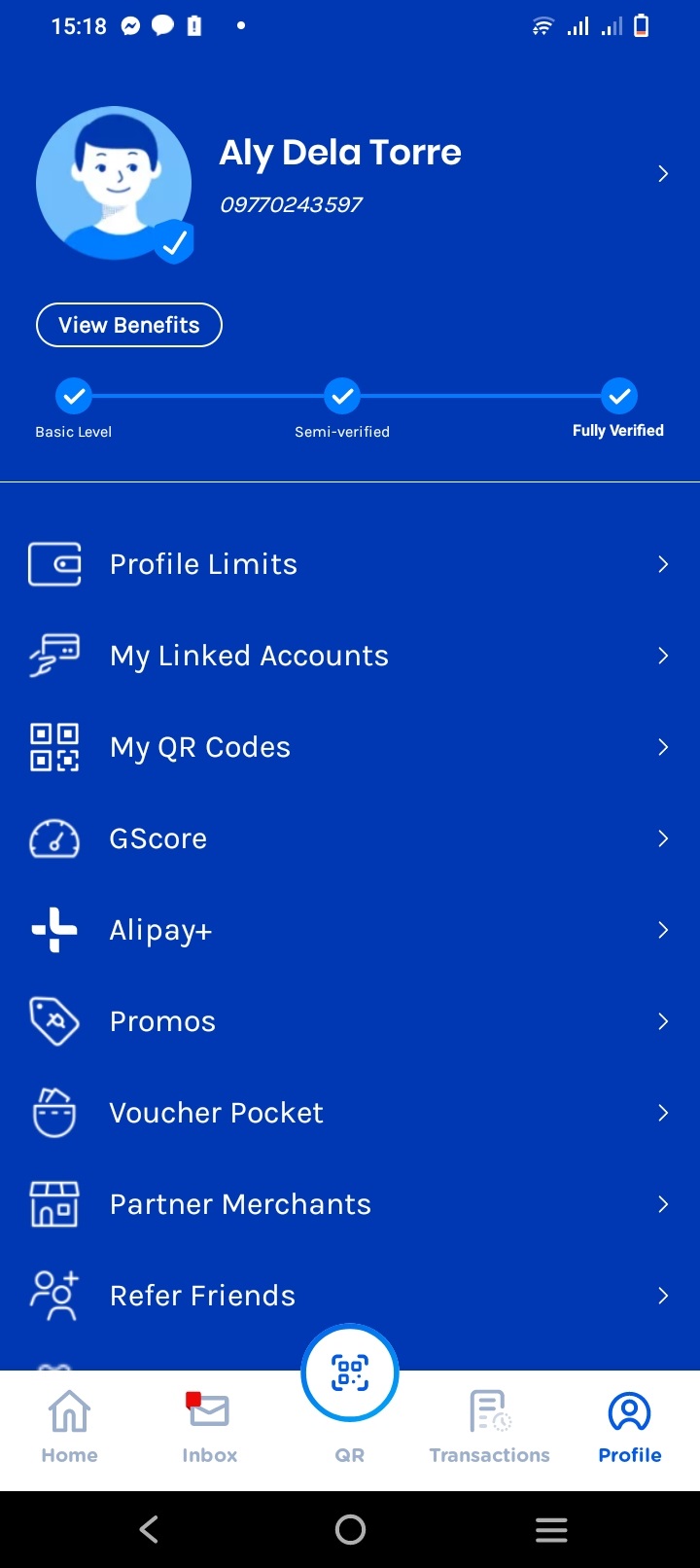Open the Alipay+ option
700x1568 pixels.
click(x=350, y=930)
